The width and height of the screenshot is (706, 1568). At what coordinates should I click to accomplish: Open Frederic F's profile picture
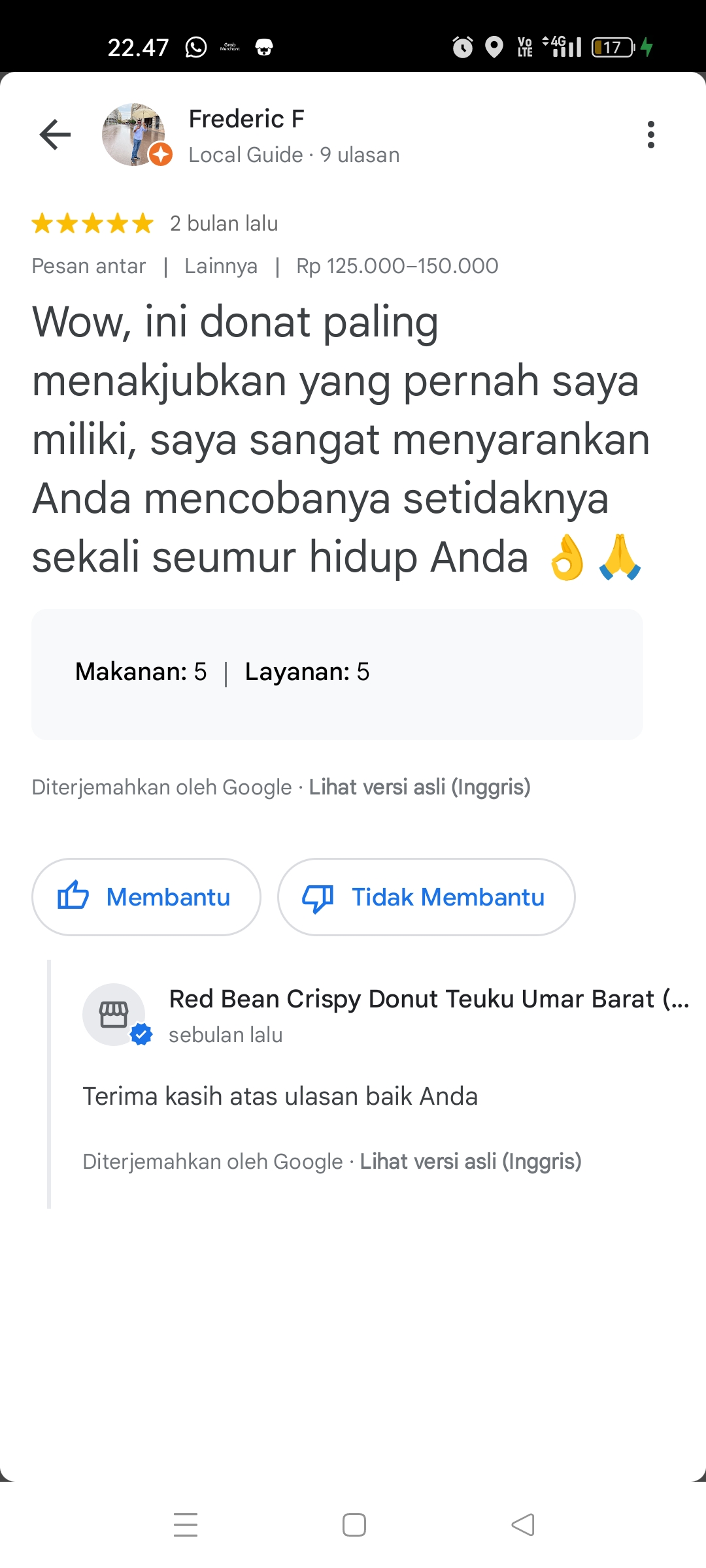coord(134,135)
